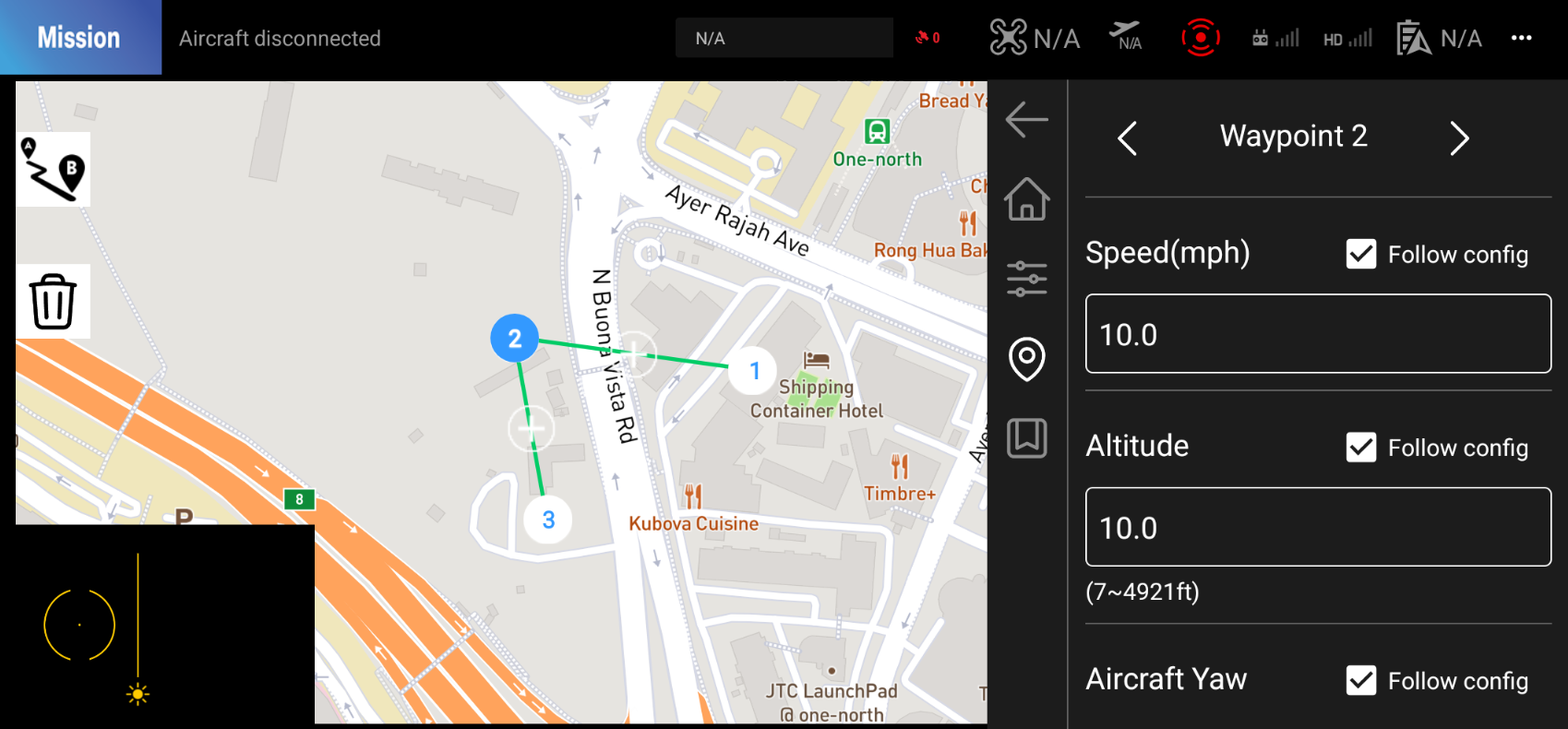Image resolution: width=1568 pixels, height=729 pixels.
Task: Select waypoint 2 marker on map
Action: pos(514,338)
